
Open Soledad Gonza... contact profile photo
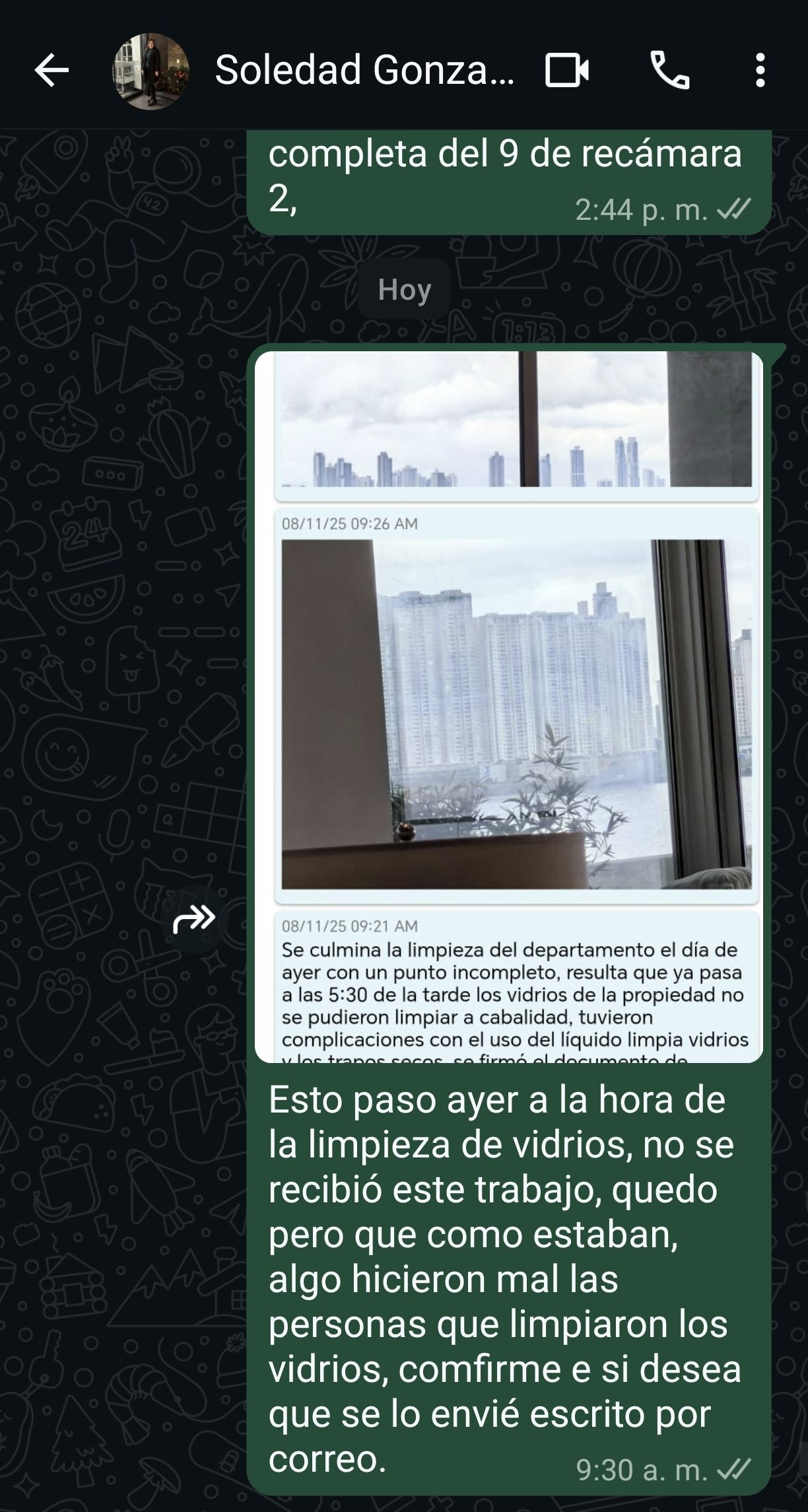pos(151,71)
